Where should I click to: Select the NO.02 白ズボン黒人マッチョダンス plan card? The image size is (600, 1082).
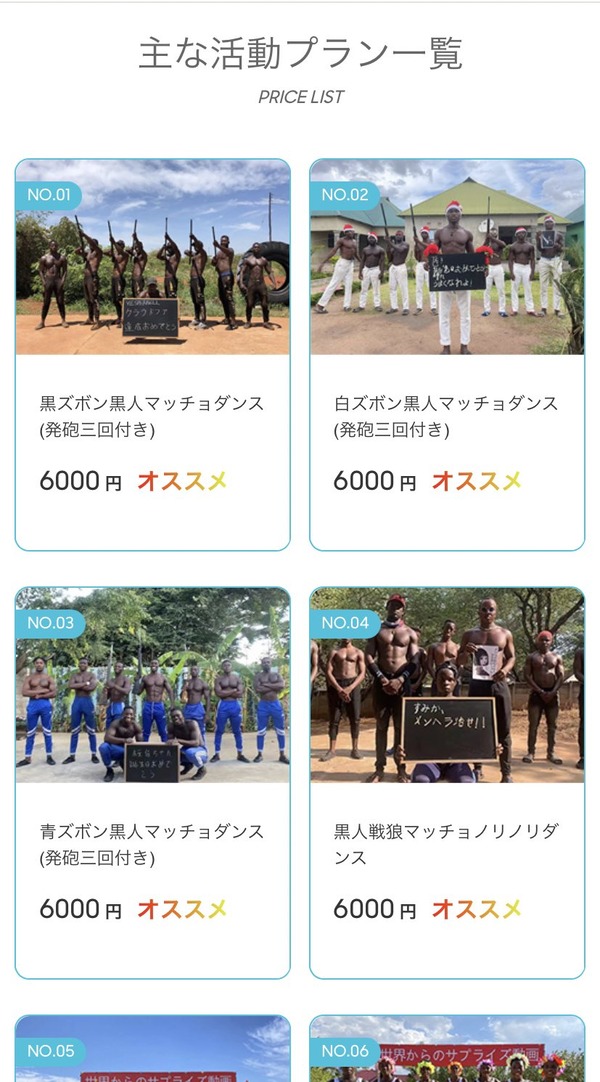(x=447, y=355)
